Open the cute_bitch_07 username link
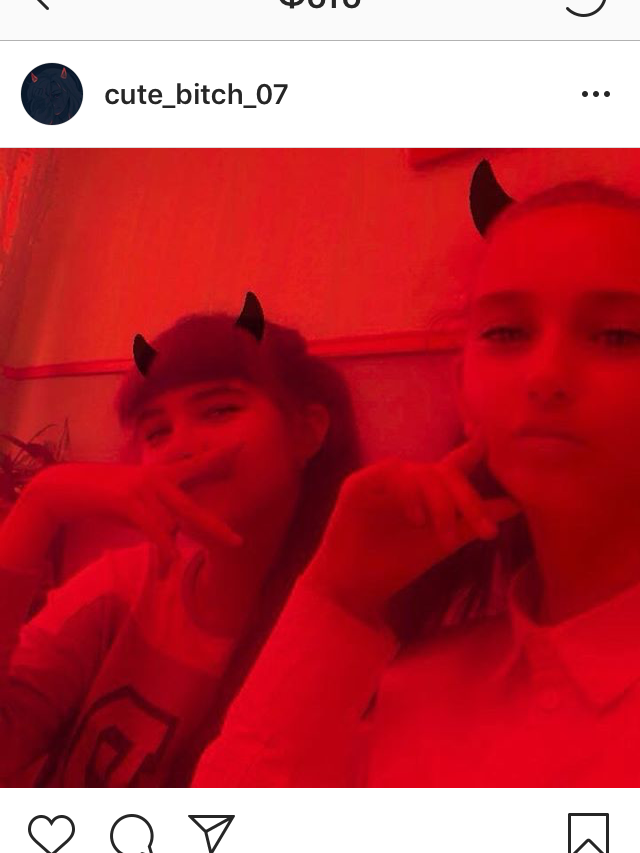 click(x=196, y=95)
